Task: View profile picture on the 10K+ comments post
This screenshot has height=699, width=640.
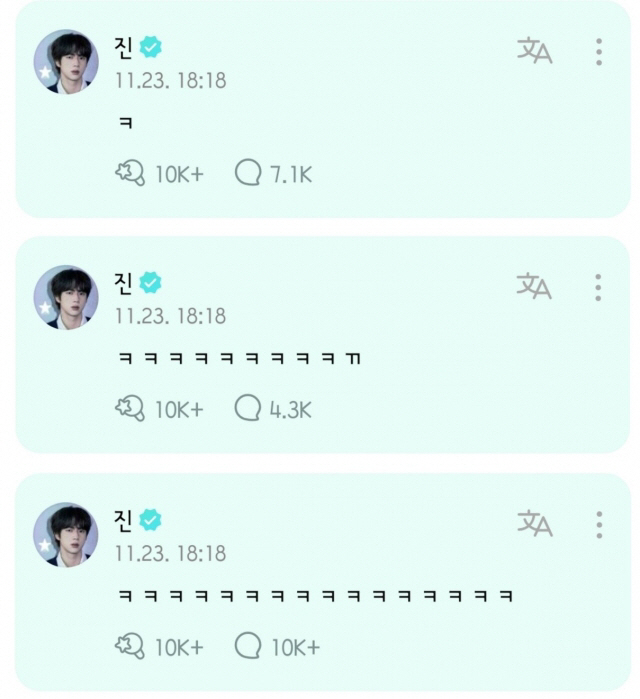Action: coord(66,535)
